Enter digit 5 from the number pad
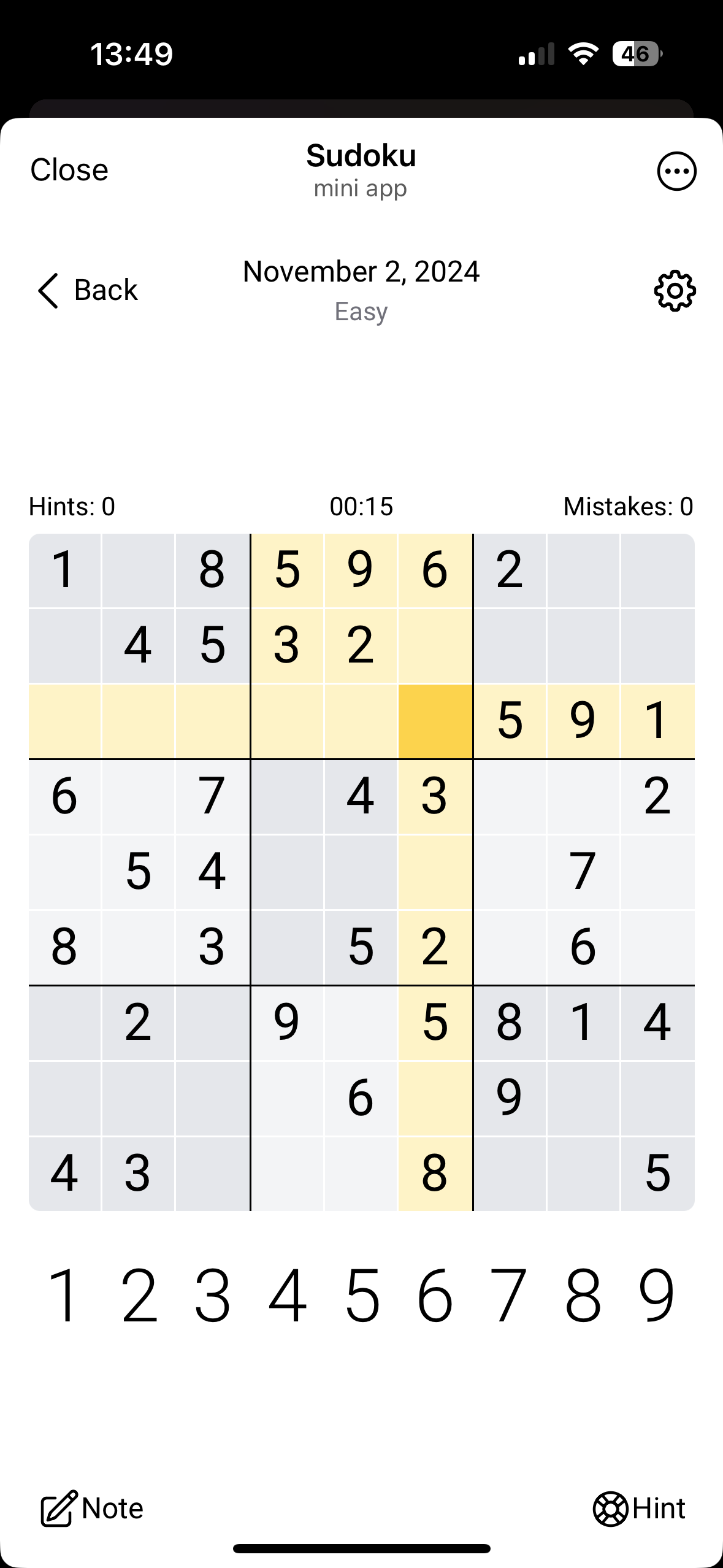 click(362, 1295)
